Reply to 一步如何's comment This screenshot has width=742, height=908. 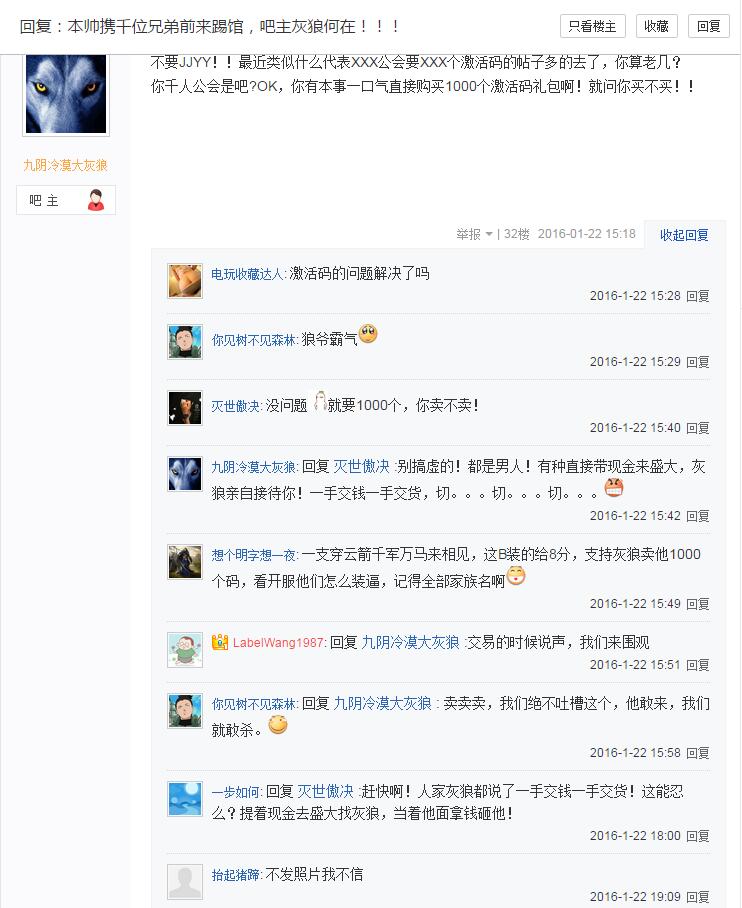tap(697, 836)
